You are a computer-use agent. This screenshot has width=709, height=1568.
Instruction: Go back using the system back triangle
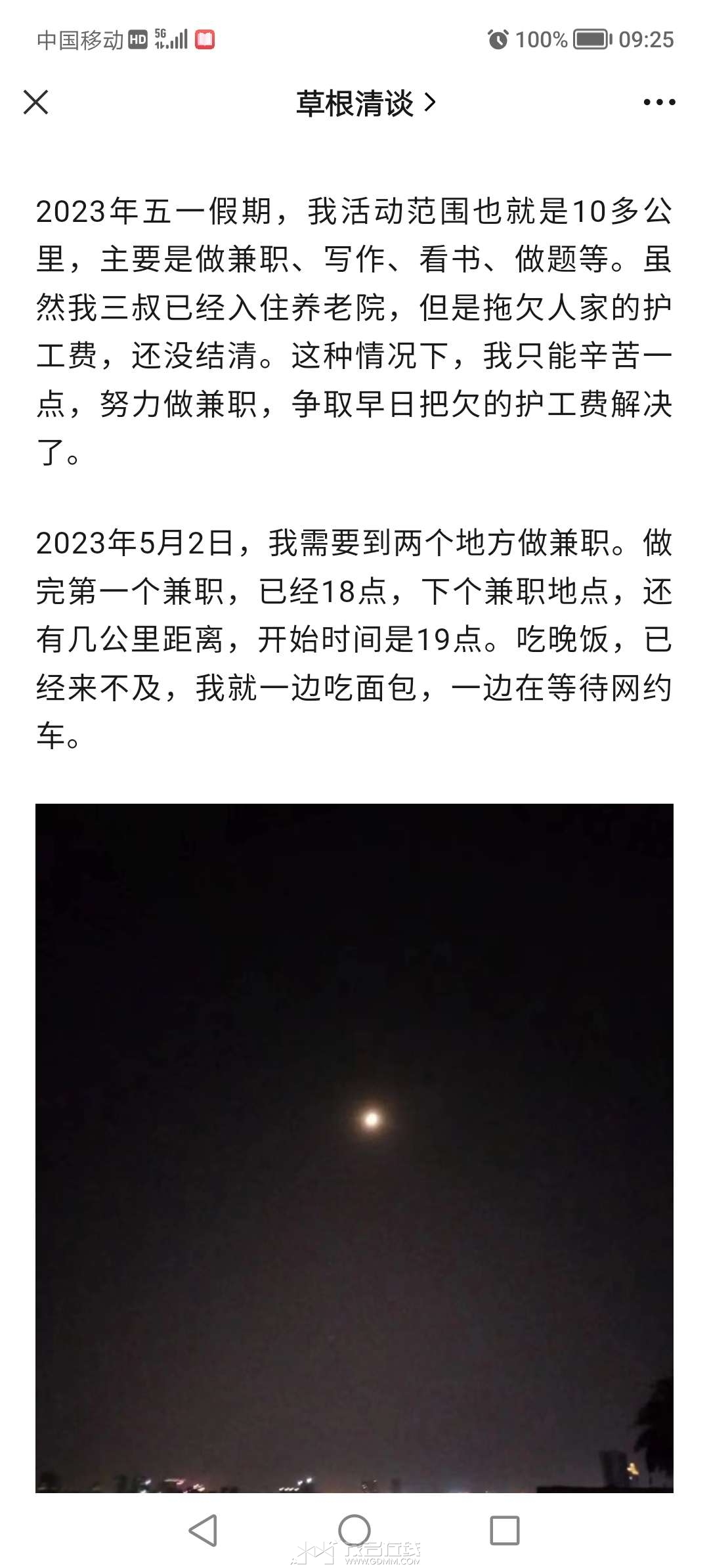(203, 1531)
